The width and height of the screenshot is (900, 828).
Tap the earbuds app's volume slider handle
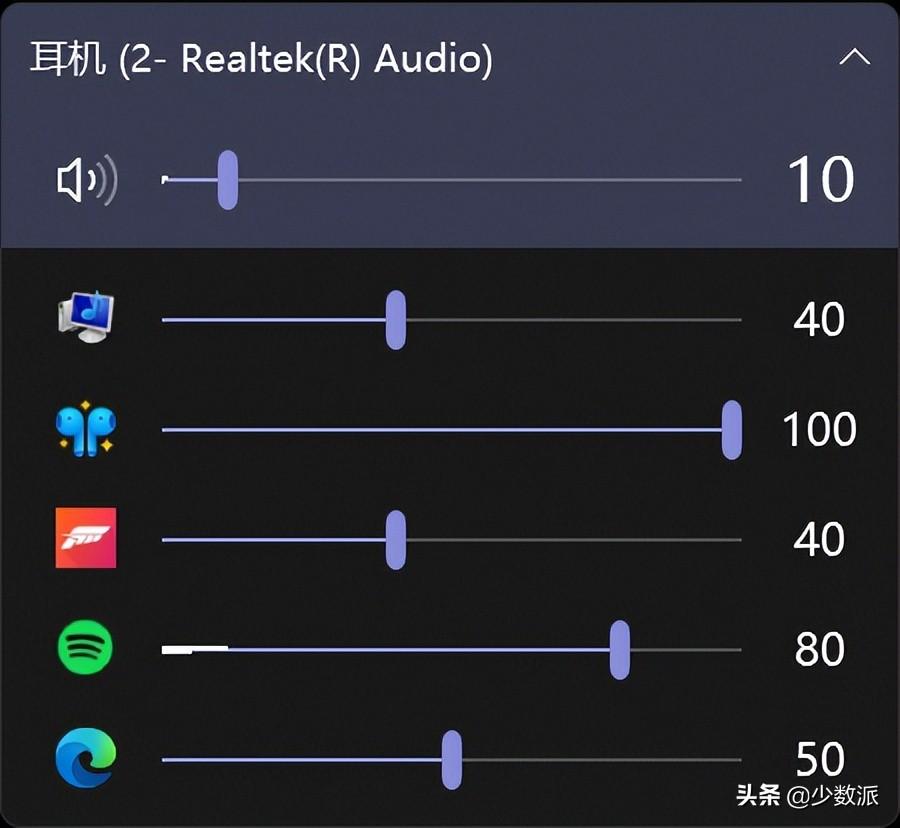(x=732, y=430)
